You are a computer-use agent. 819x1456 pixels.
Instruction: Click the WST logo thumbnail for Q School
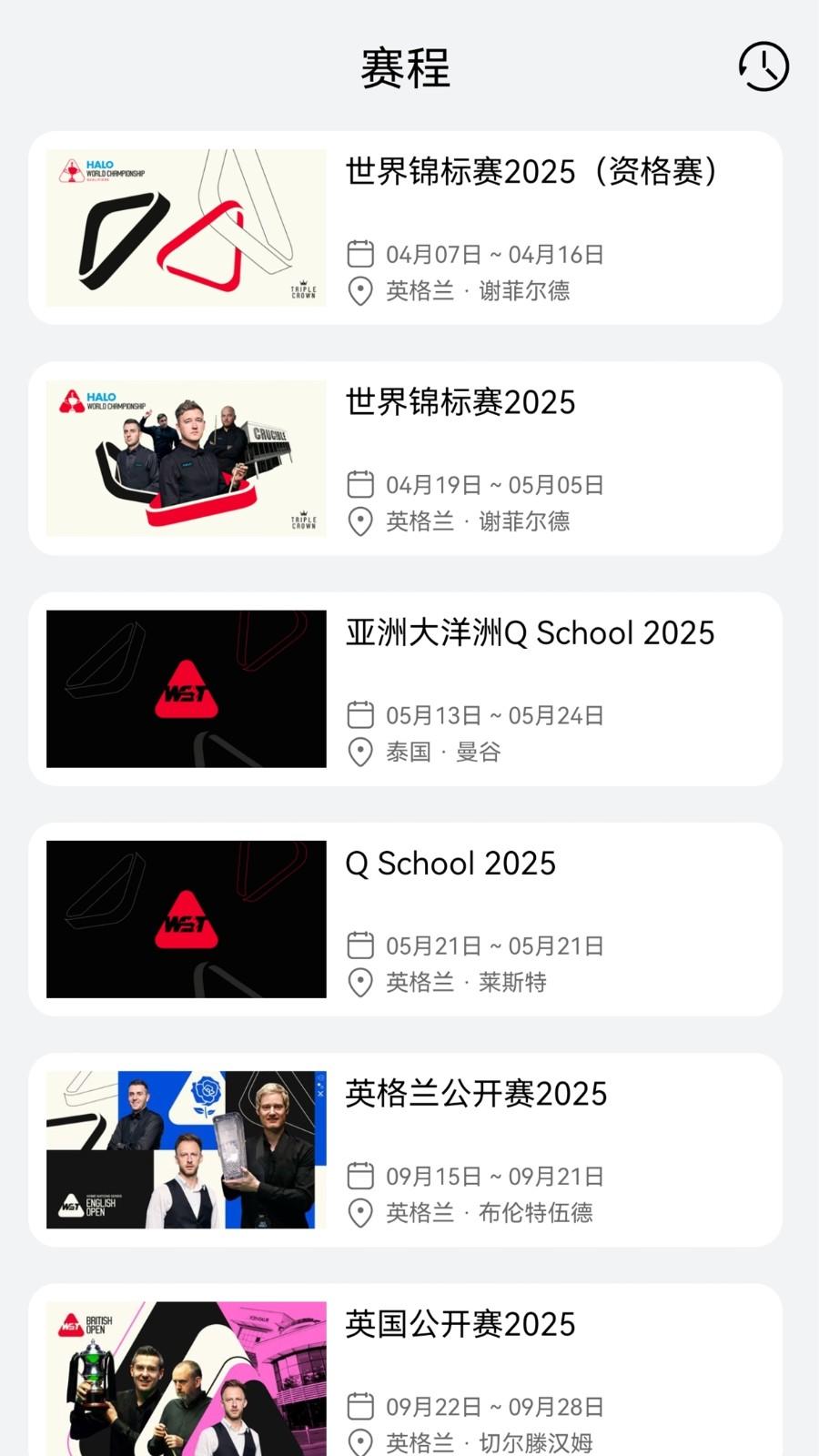185,919
